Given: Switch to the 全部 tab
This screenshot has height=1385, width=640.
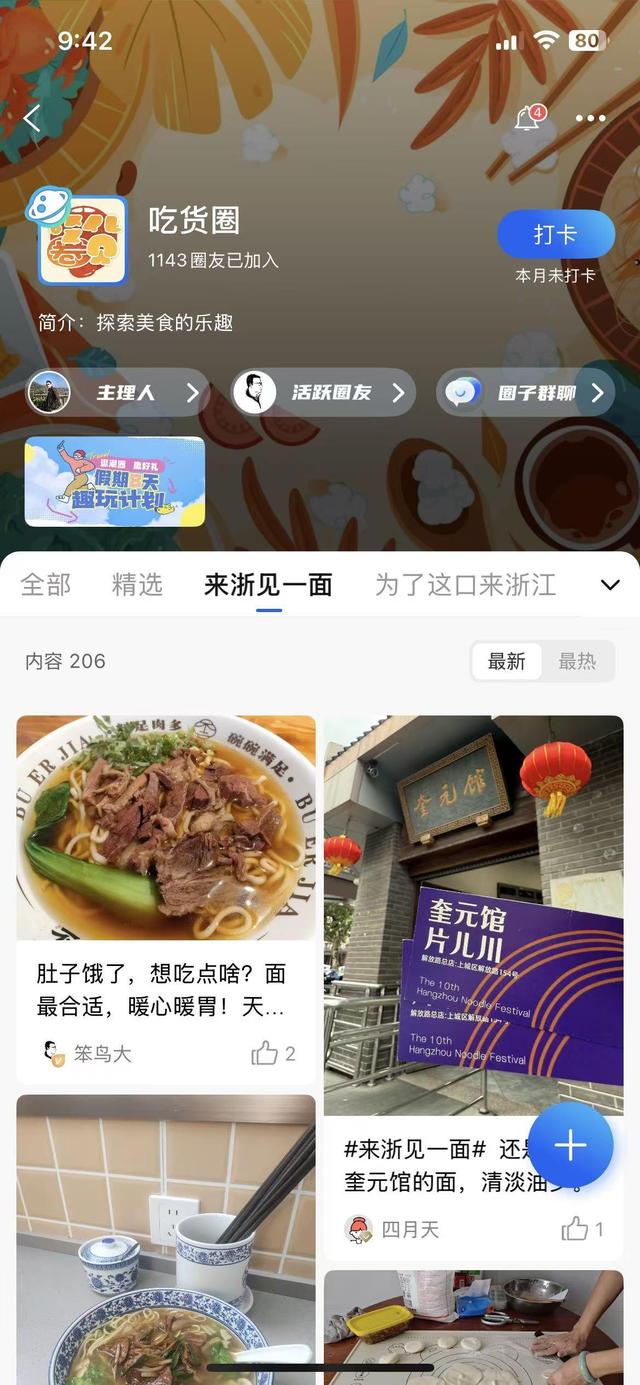Looking at the screenshot, I should click(46, 585).
